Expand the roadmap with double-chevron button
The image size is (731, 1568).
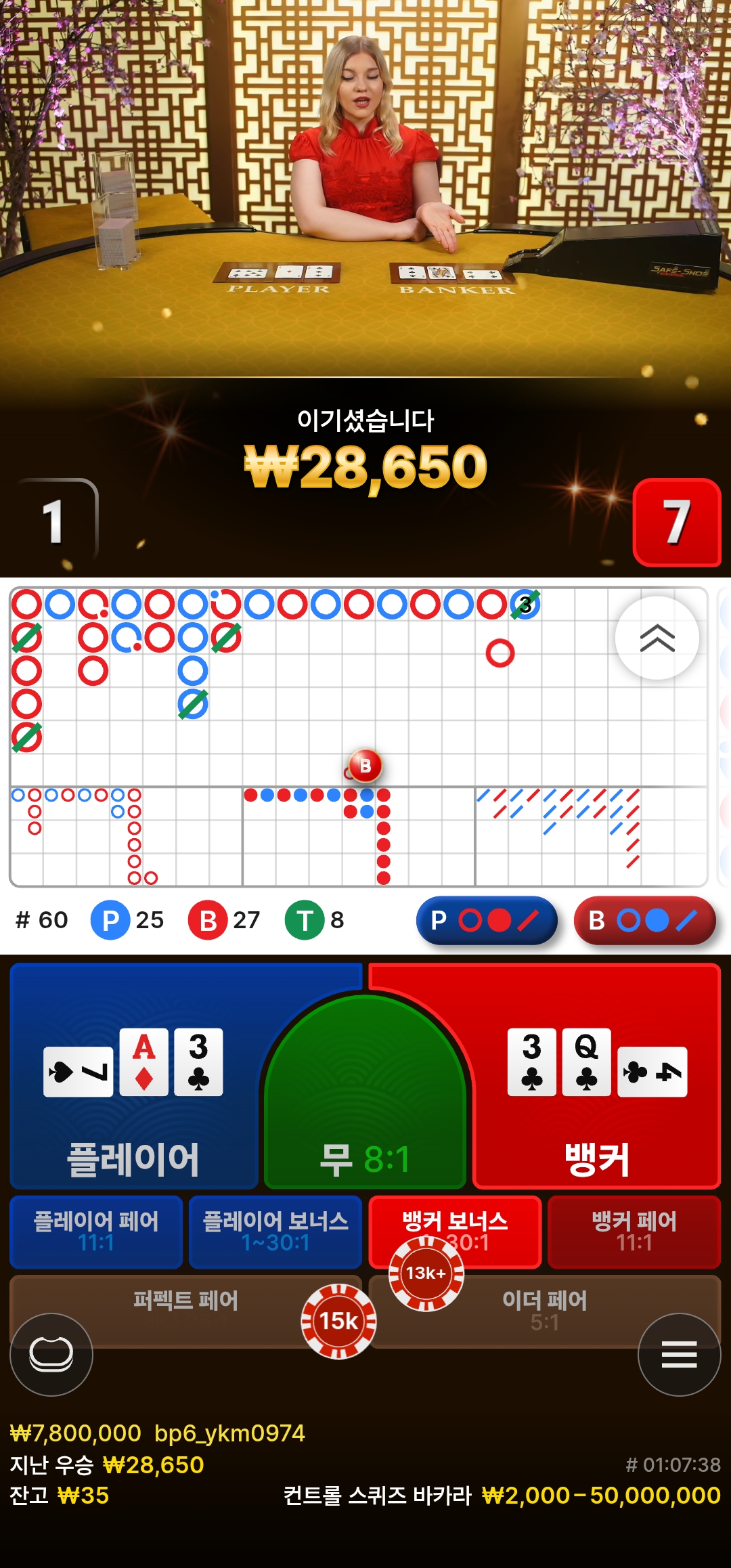[x=657, y=638]
